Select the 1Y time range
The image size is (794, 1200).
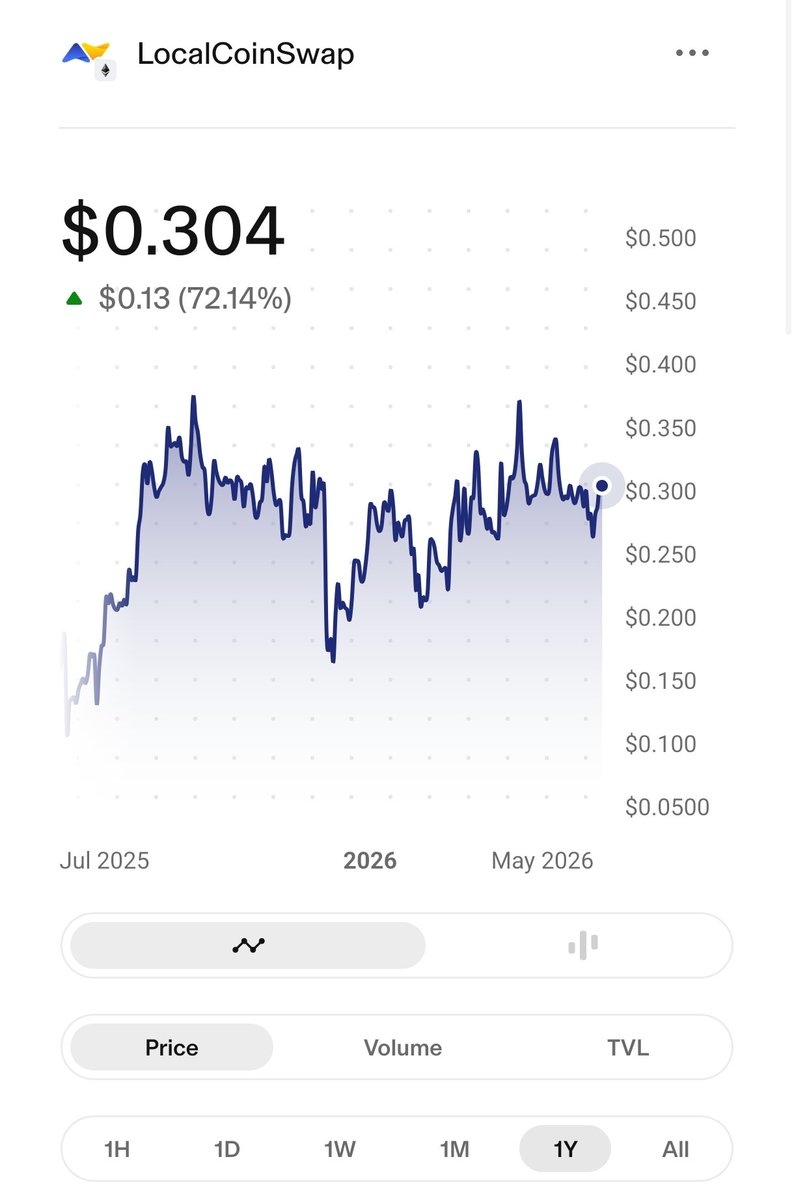point(565,1149)
